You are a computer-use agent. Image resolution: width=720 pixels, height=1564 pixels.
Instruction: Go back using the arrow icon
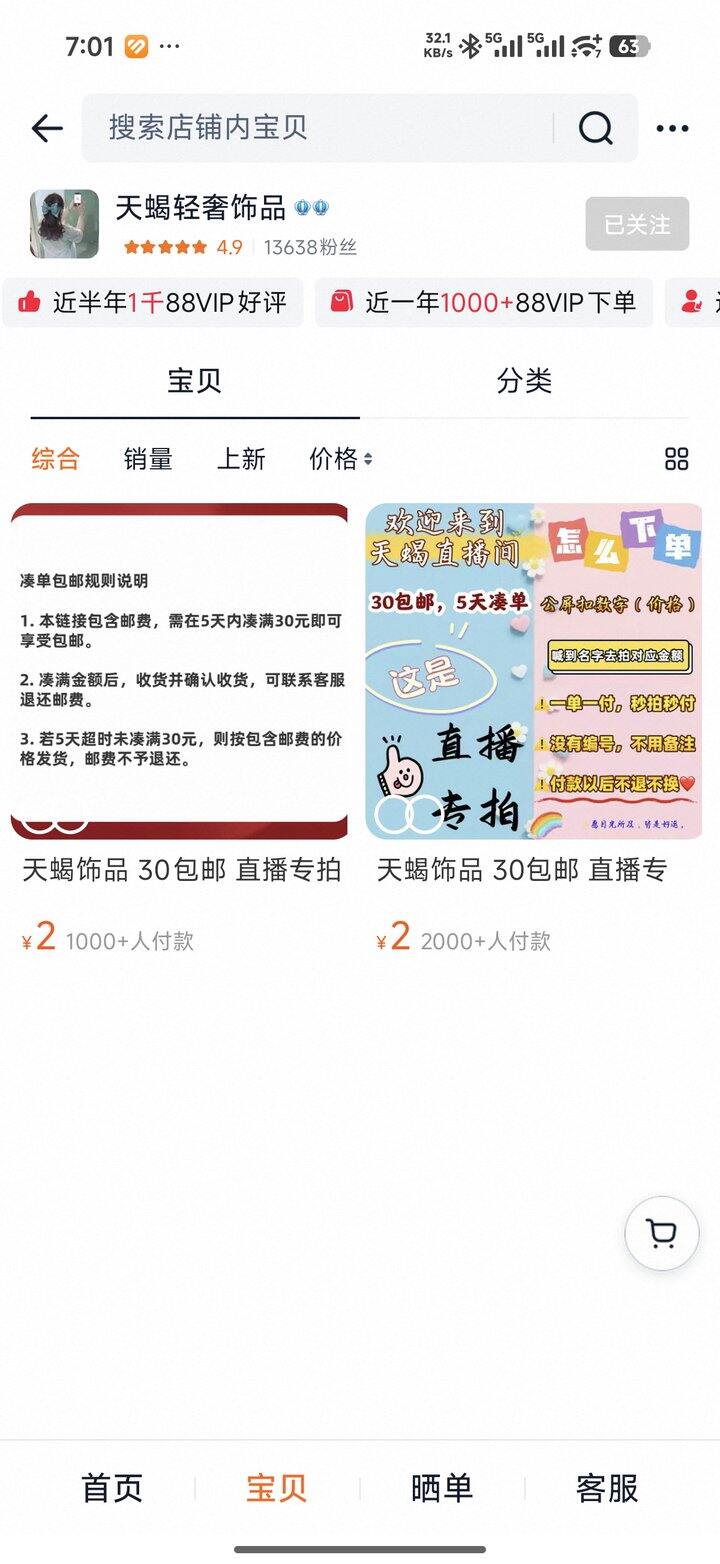[x=46, y=128]
